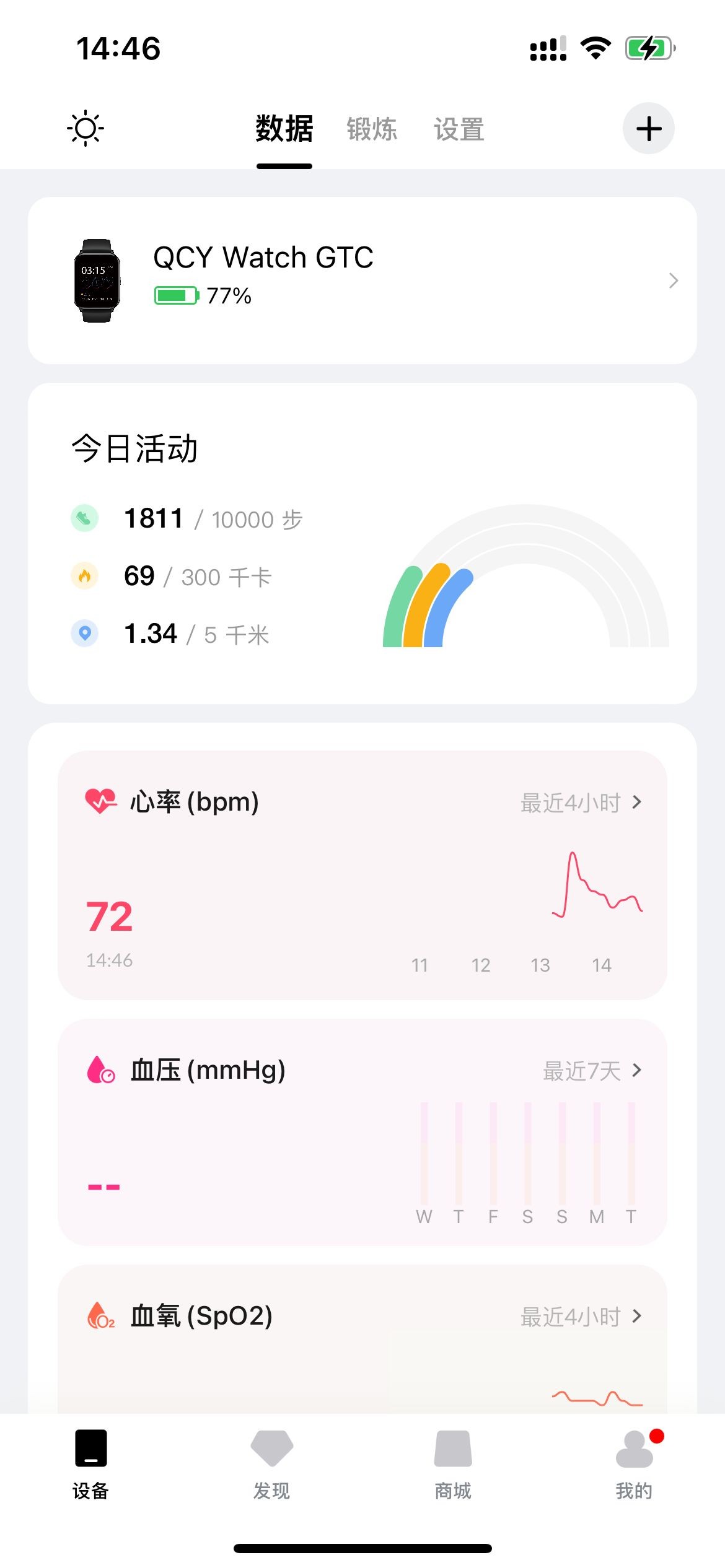Open 我的 profile icon with red badge
This screenshot has height=1568, width=725.
tap(633, 1448)
